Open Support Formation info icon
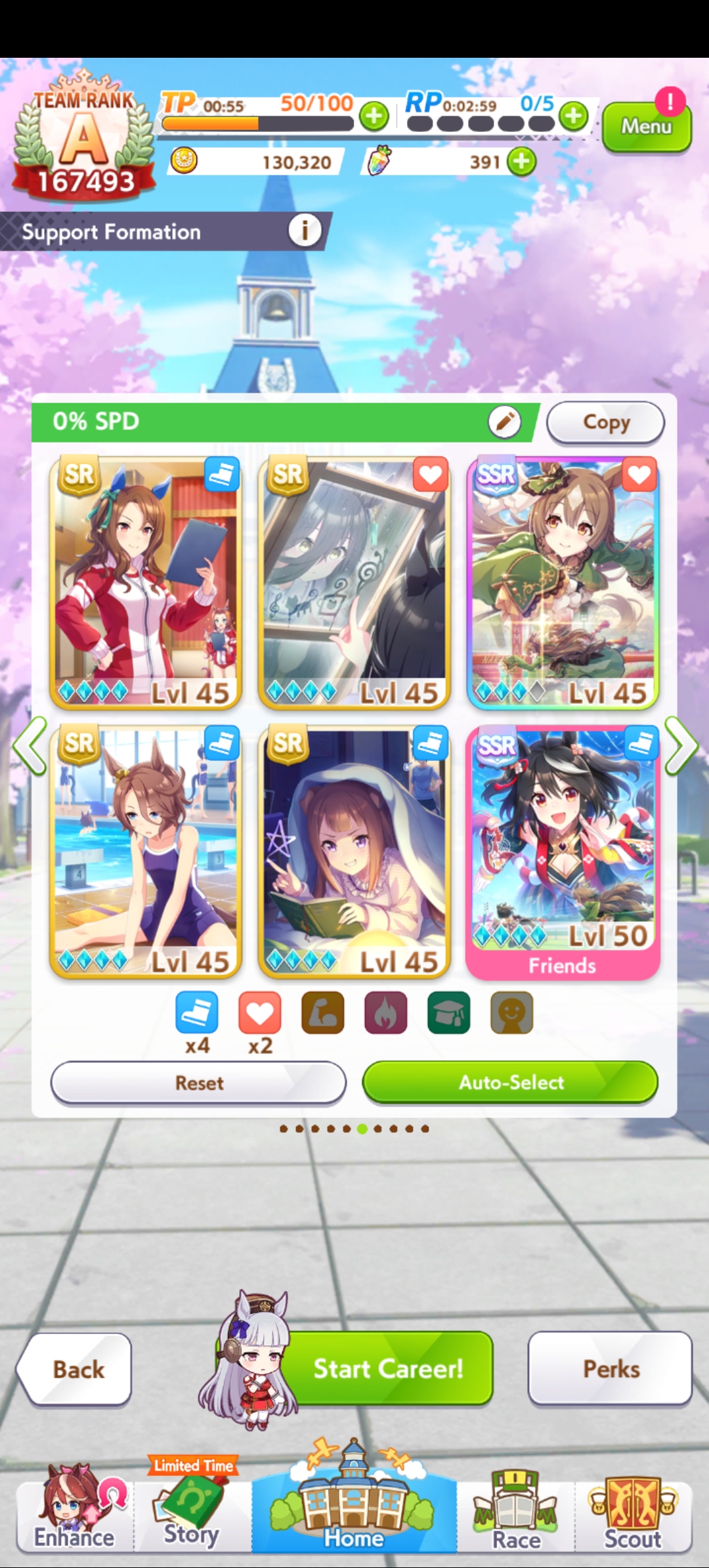Image resolution: width=709 pixels, height=1568 pixels. 305,230
